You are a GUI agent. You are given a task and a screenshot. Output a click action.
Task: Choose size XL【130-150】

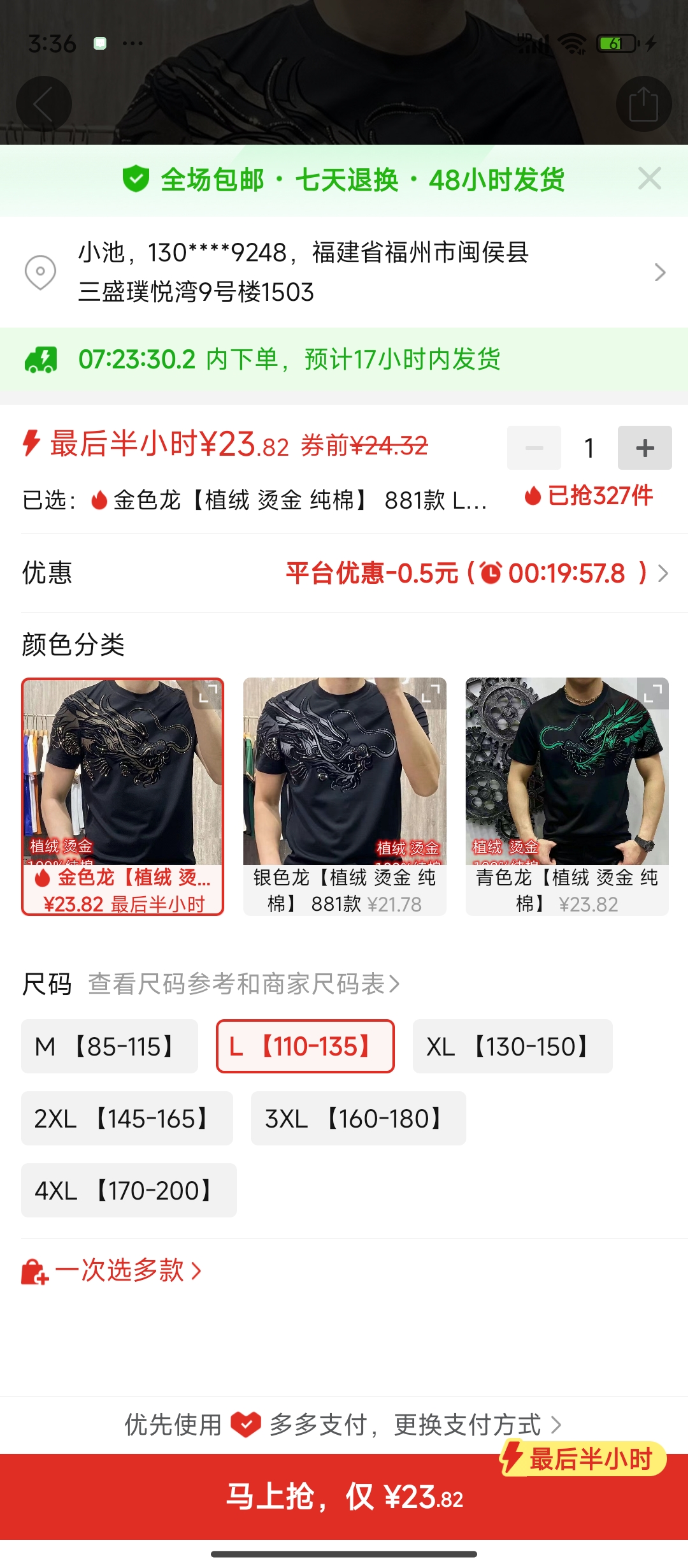(x=512, y=1047)
